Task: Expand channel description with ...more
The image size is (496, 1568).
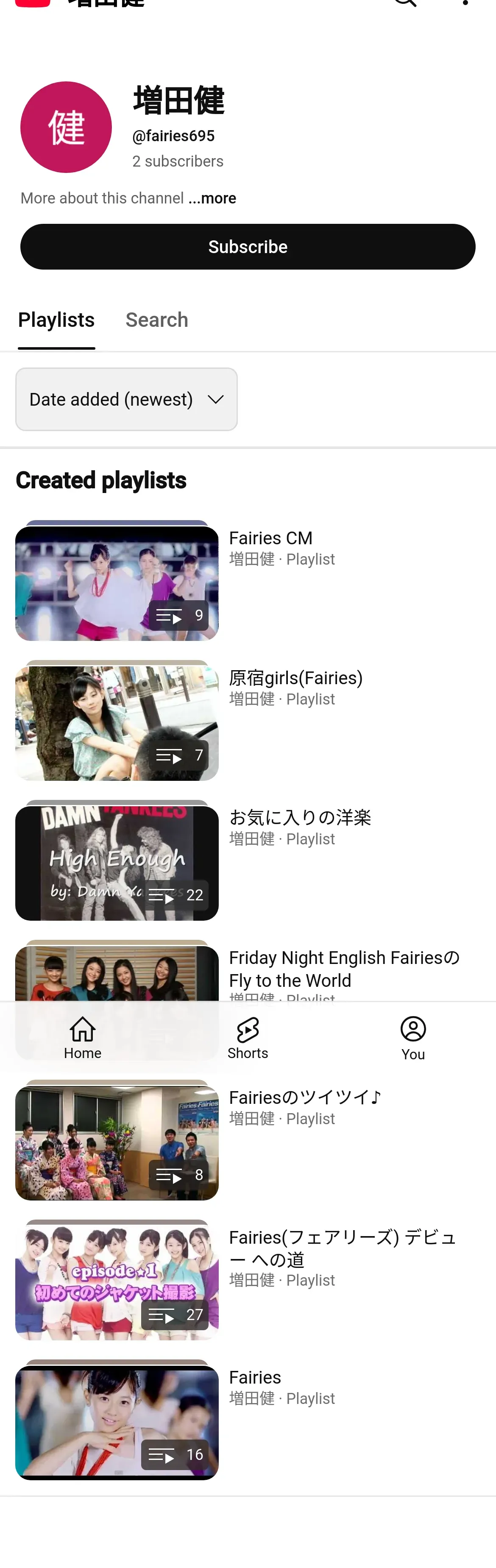Action: (x=212, y=198)
